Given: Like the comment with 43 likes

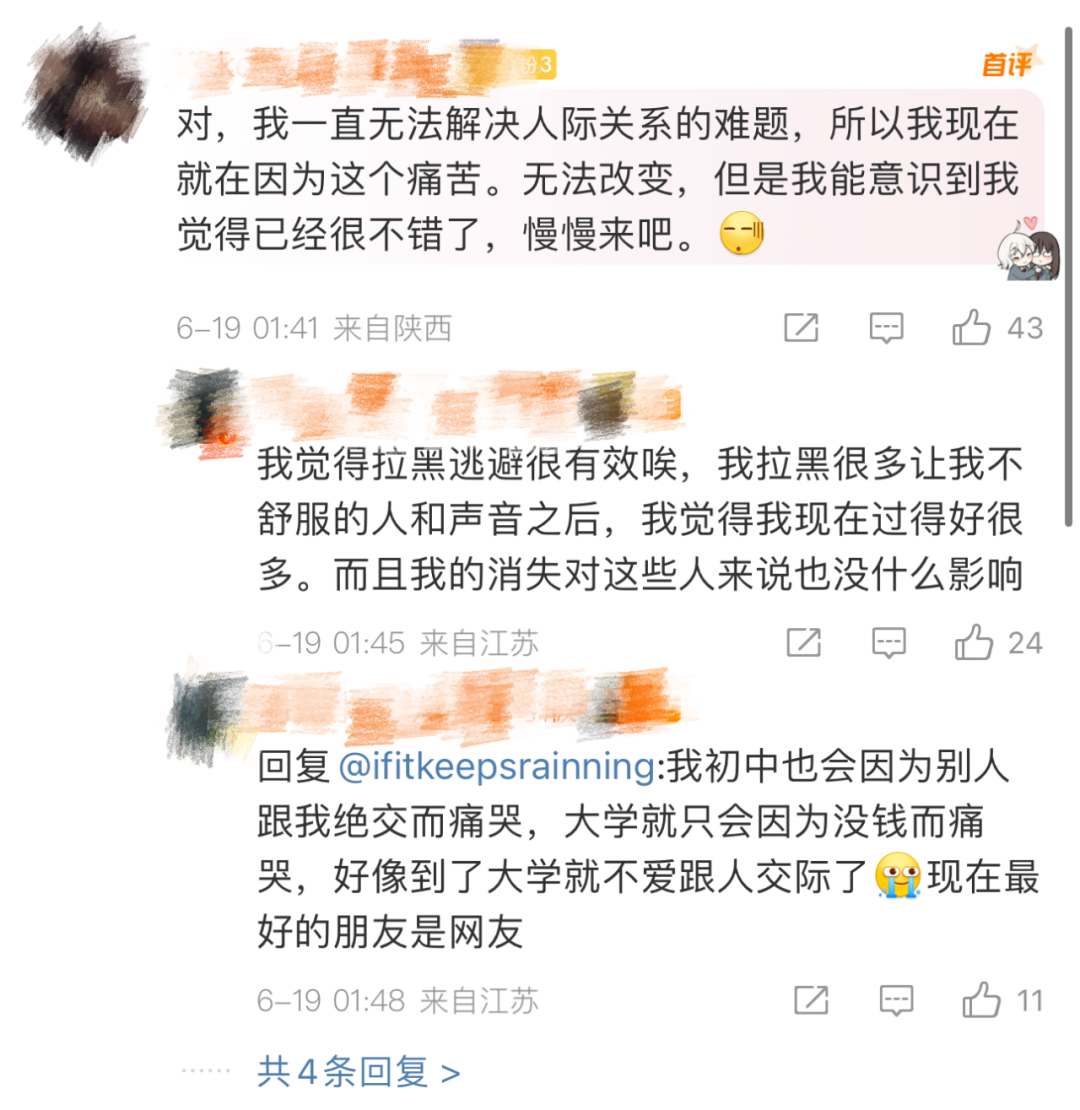Looking at the screenshot, I should [x=971, y=328].
